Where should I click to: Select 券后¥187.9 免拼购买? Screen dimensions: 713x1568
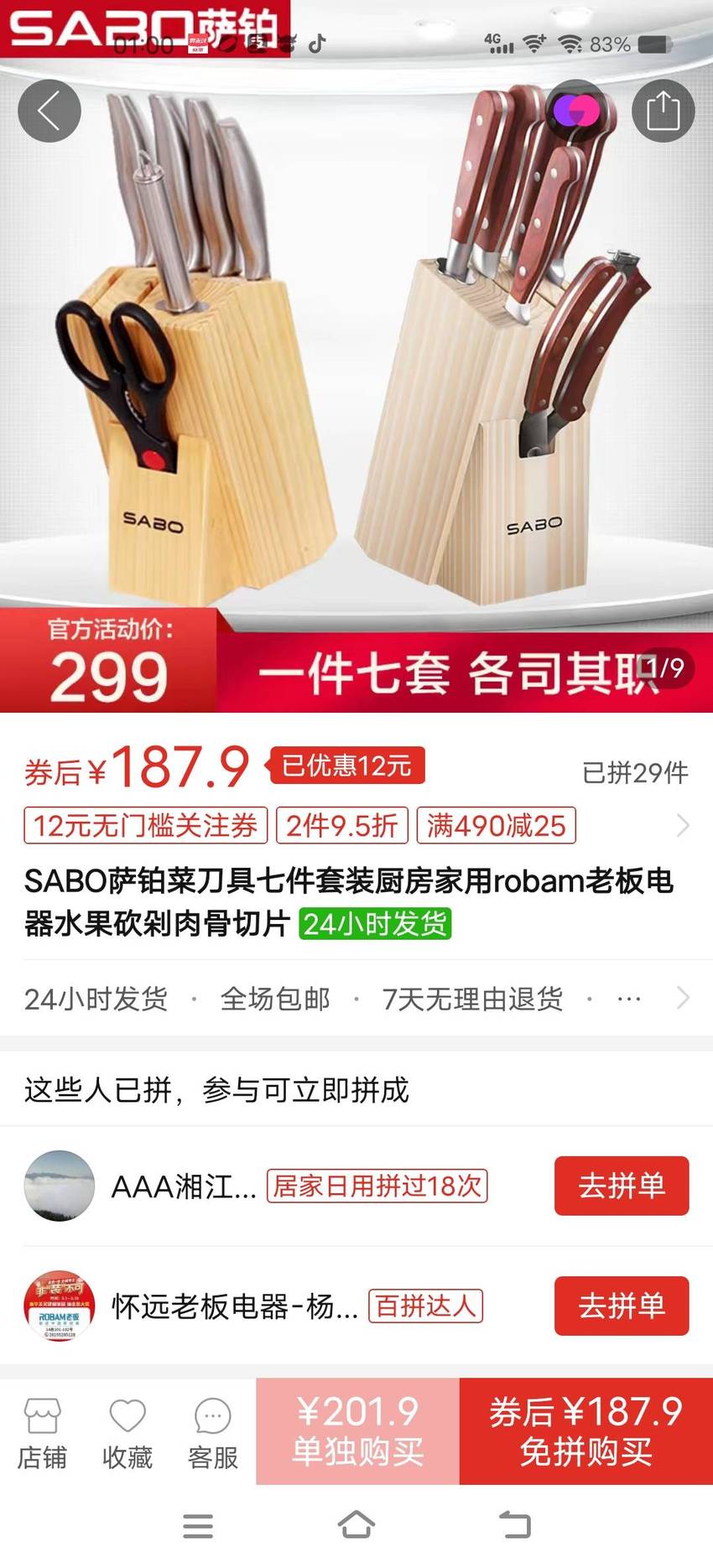point(586,1431)
